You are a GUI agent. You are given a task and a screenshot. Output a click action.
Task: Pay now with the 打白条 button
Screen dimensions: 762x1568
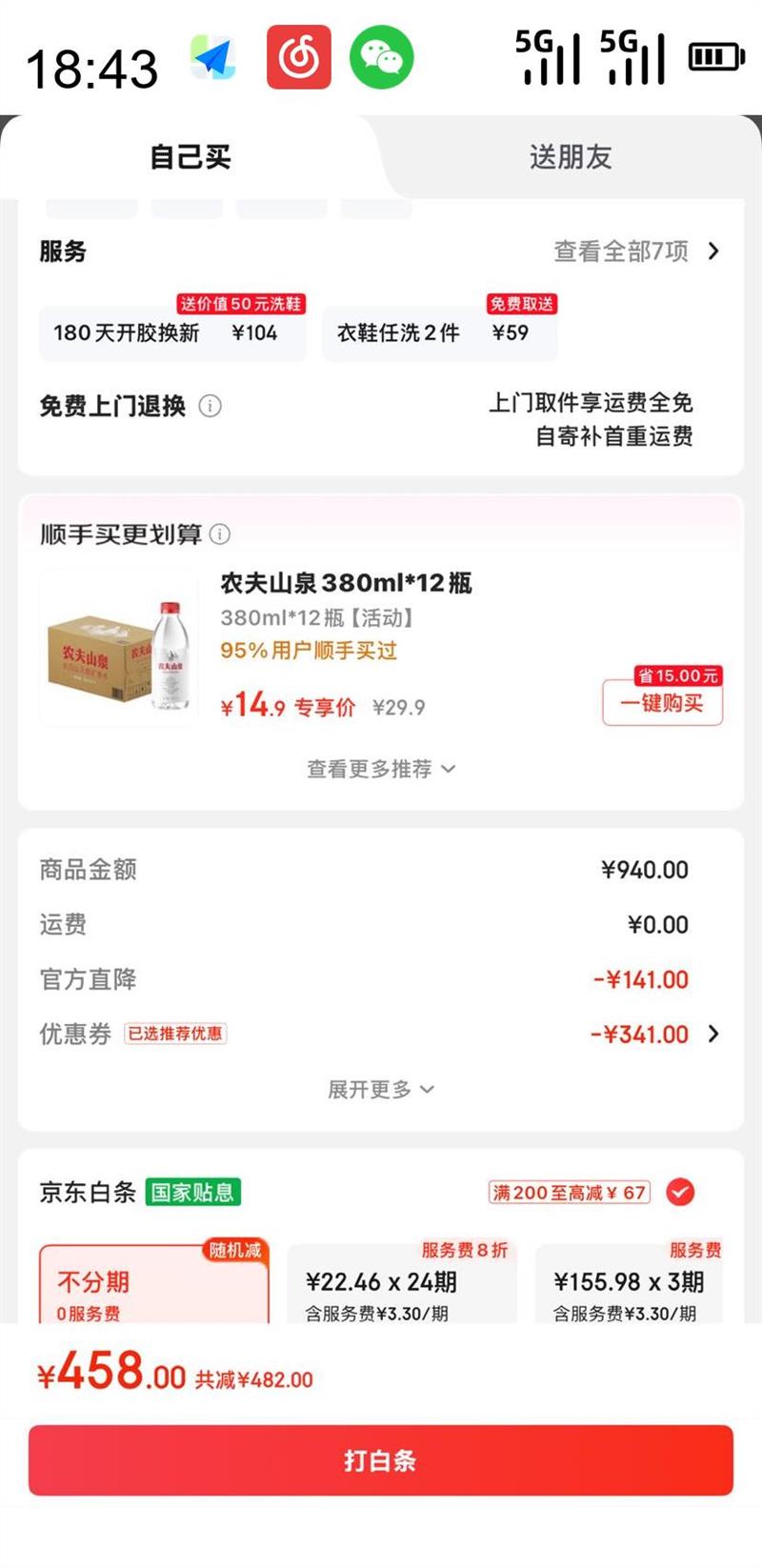click(x=381, y=1460)
